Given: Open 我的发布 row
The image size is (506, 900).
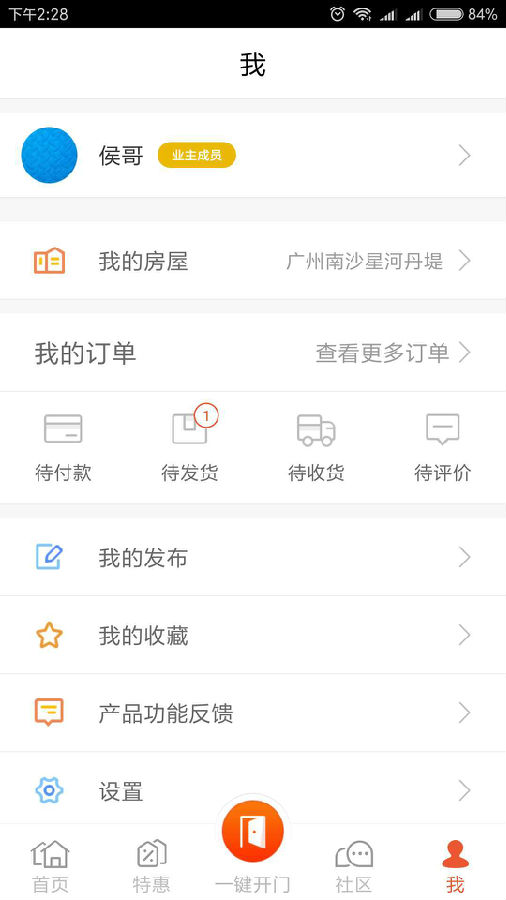Looking at the screenshot, I should pos(253,557).
